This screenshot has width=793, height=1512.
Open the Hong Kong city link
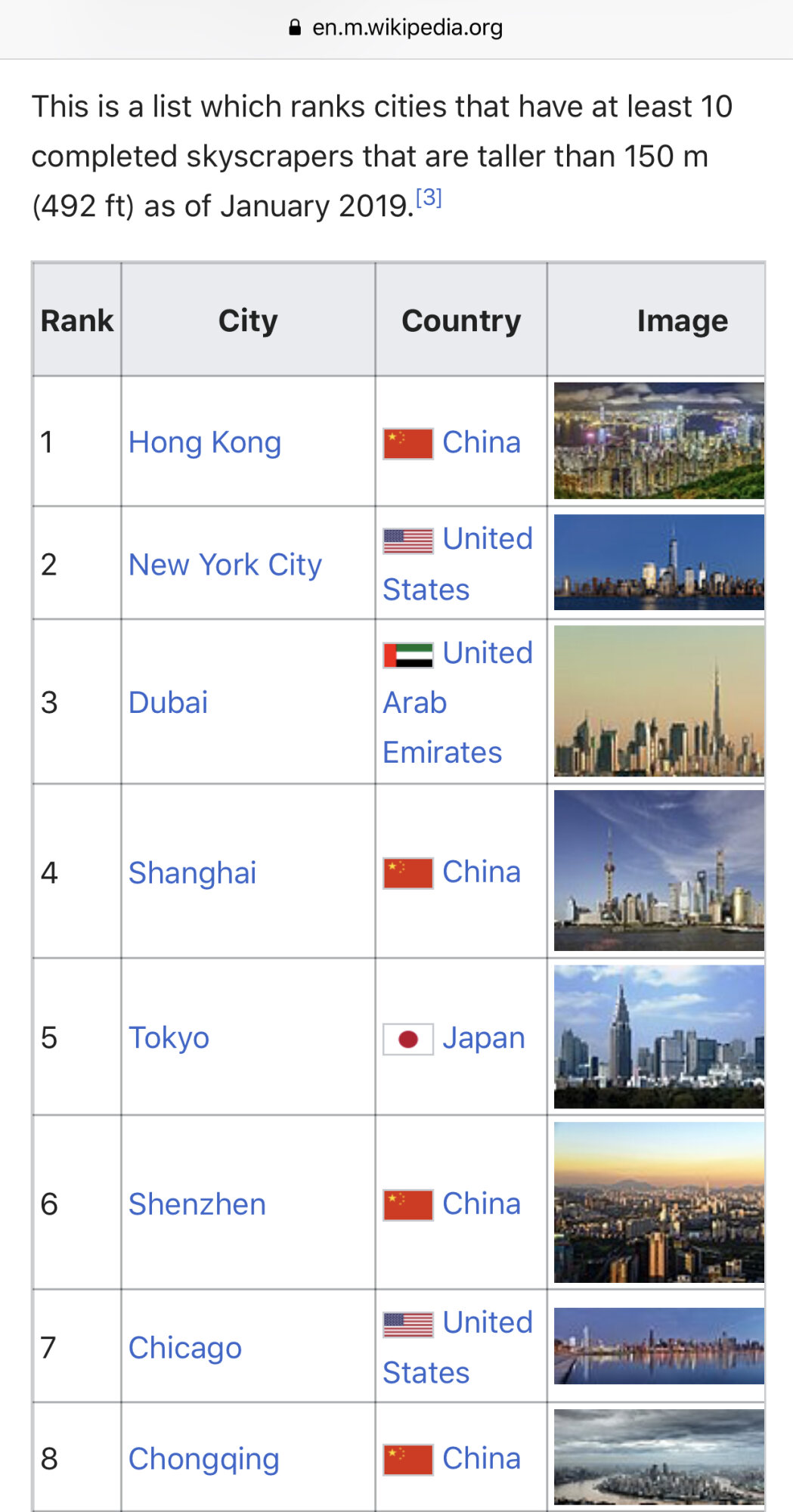pyautogui.click(x=205, y=442)
